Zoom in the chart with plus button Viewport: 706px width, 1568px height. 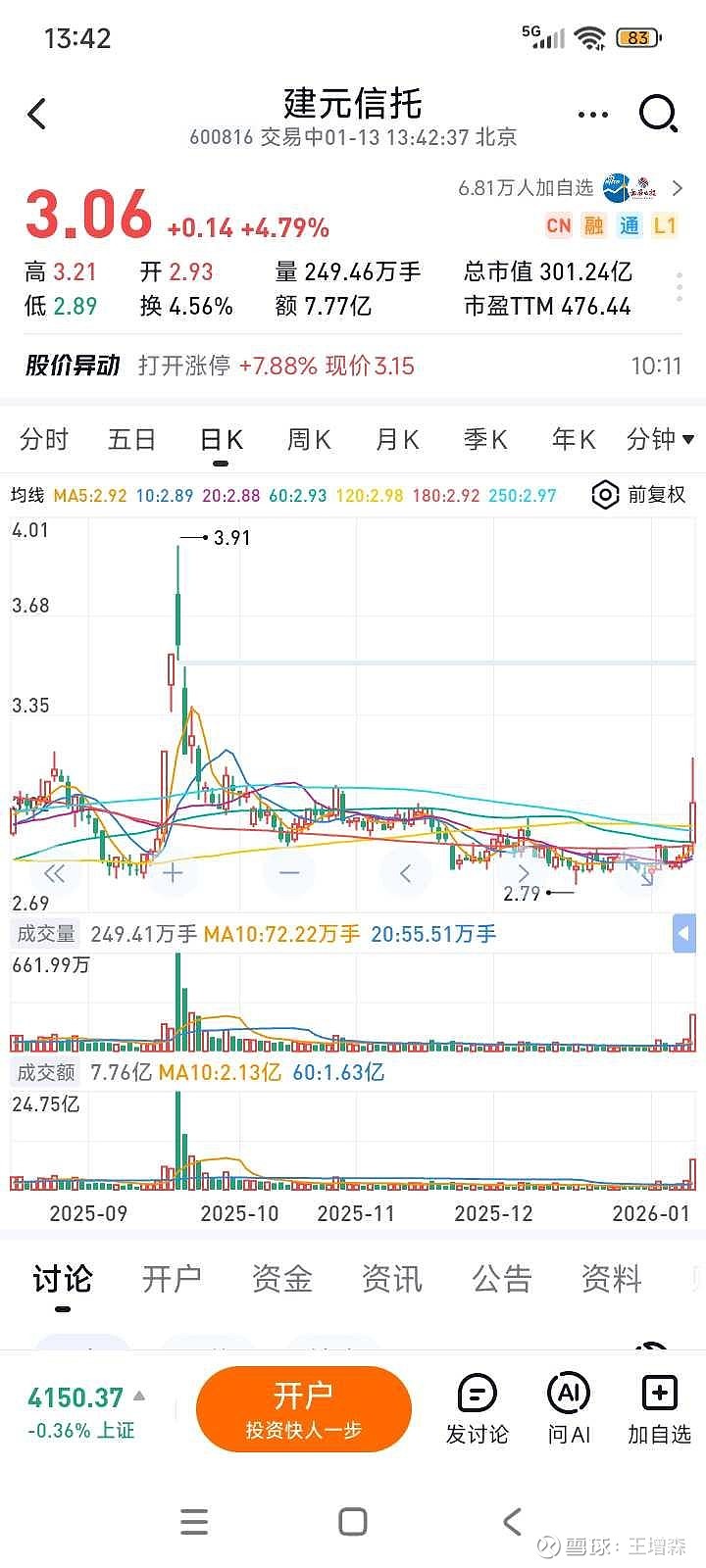(x=173, y=873)
